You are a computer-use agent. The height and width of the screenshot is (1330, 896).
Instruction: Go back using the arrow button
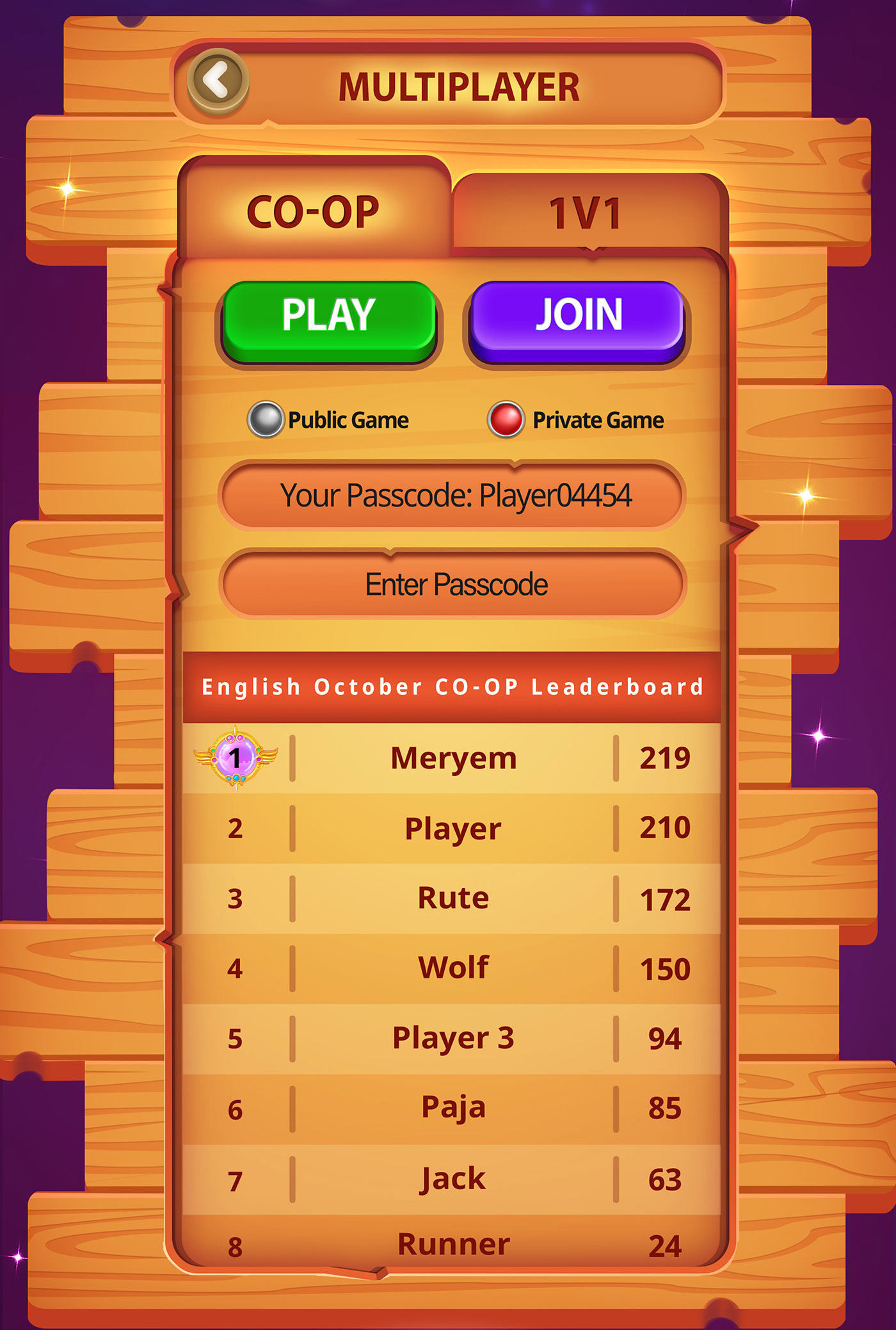tap(218, 82)
